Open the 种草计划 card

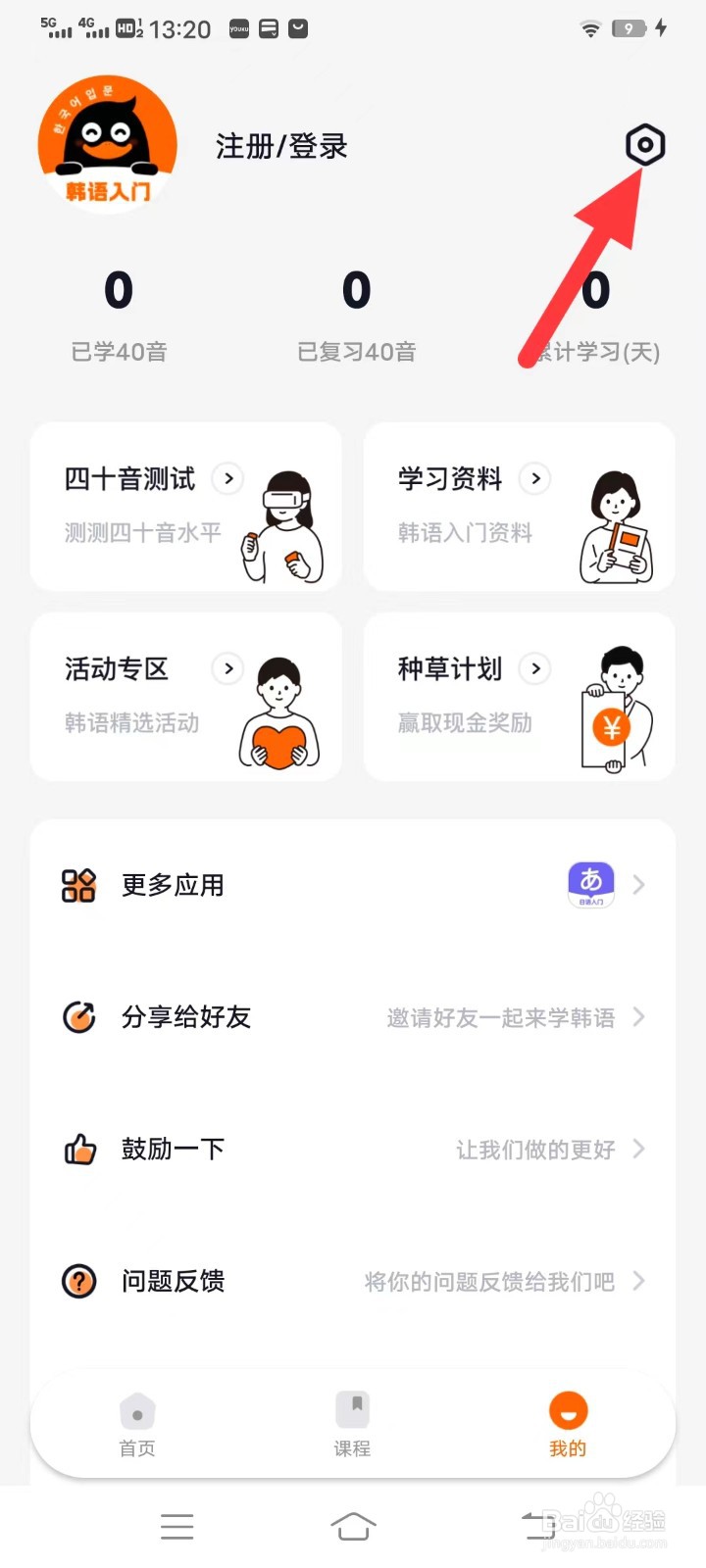519,697
